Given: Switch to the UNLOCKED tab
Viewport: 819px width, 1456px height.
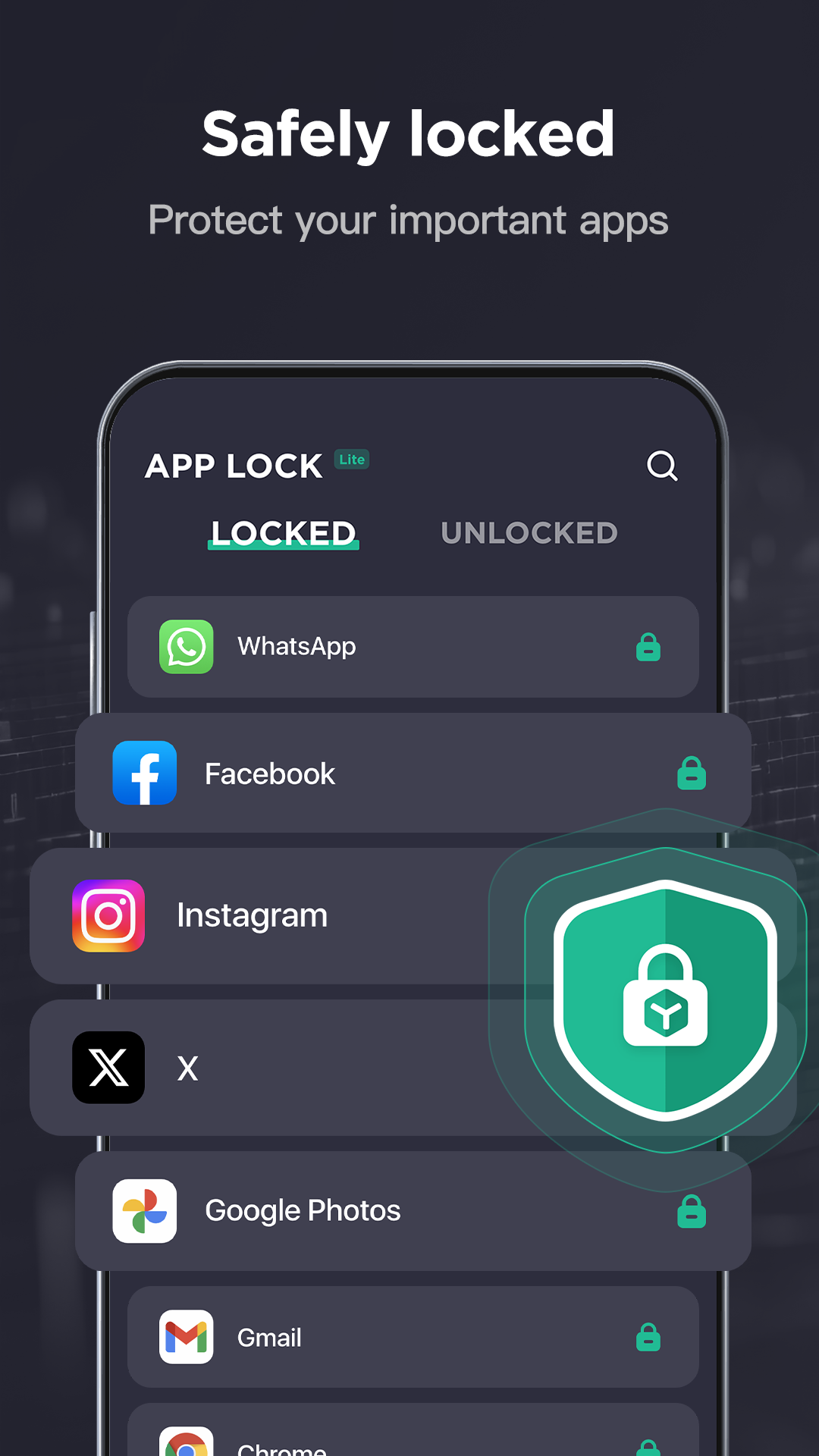Looking at the screenshot, I should [529, 533].
